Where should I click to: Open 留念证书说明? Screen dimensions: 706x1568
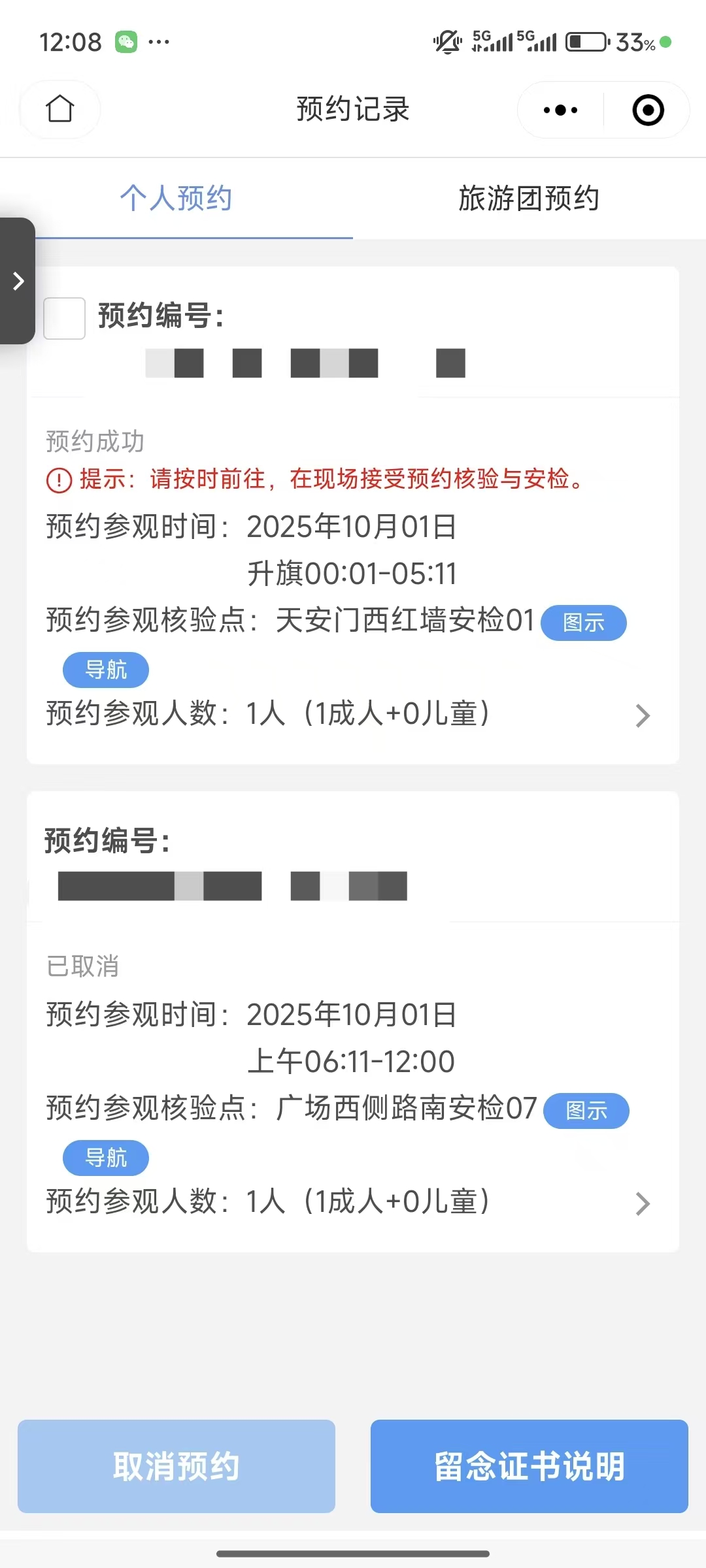(x=529, y=1466)
